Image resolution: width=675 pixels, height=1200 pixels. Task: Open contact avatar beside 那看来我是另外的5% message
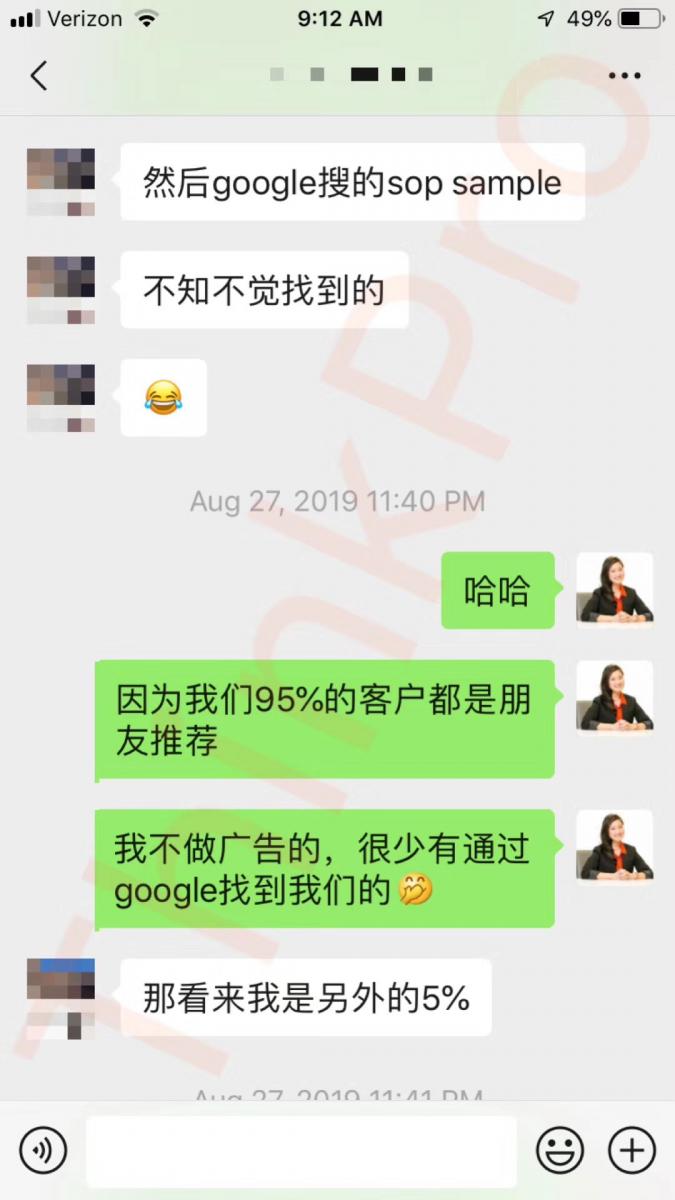tap(61, 997)
